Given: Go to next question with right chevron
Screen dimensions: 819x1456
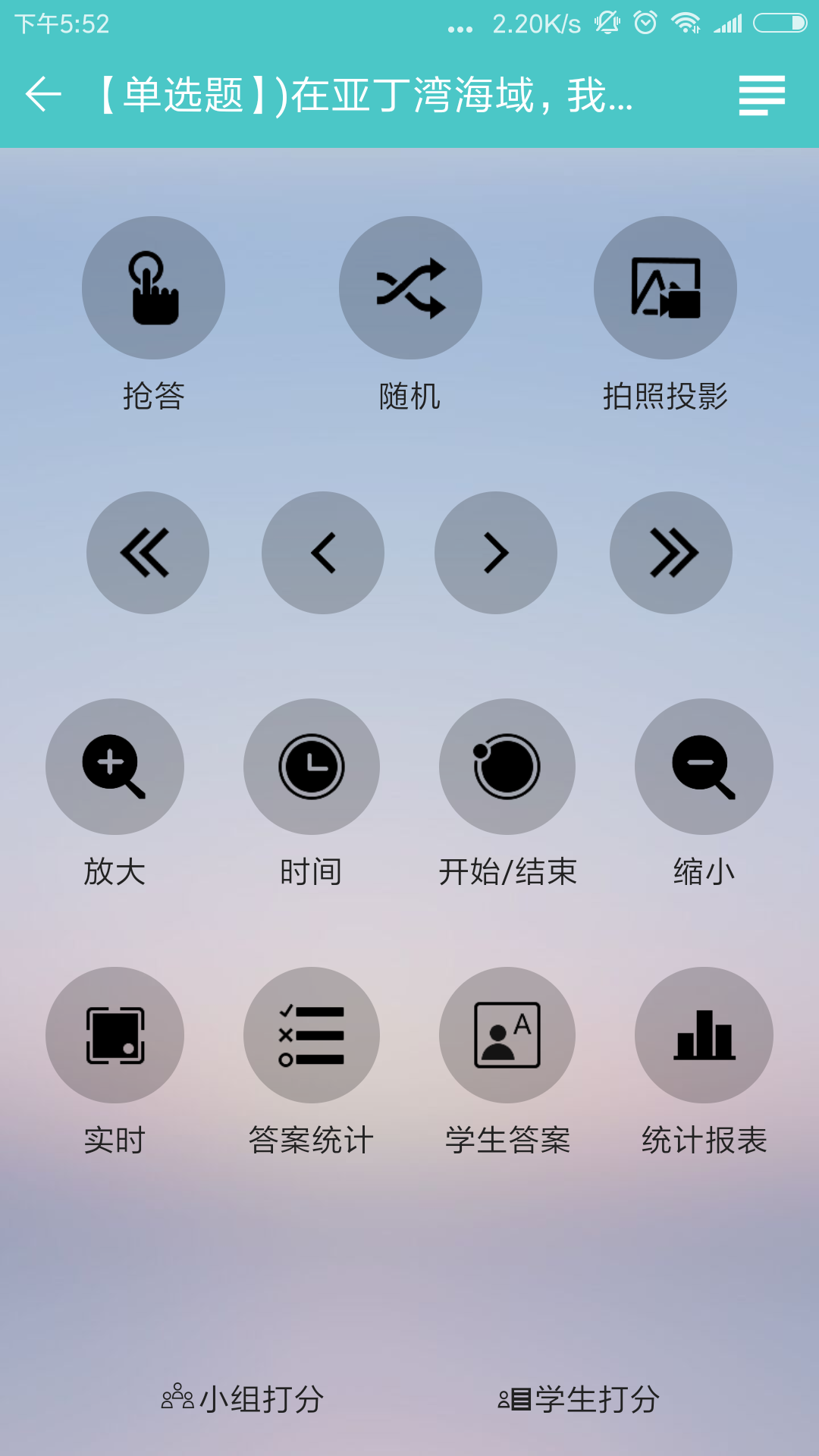Looking at the screenshot, I should pos(496,553).
